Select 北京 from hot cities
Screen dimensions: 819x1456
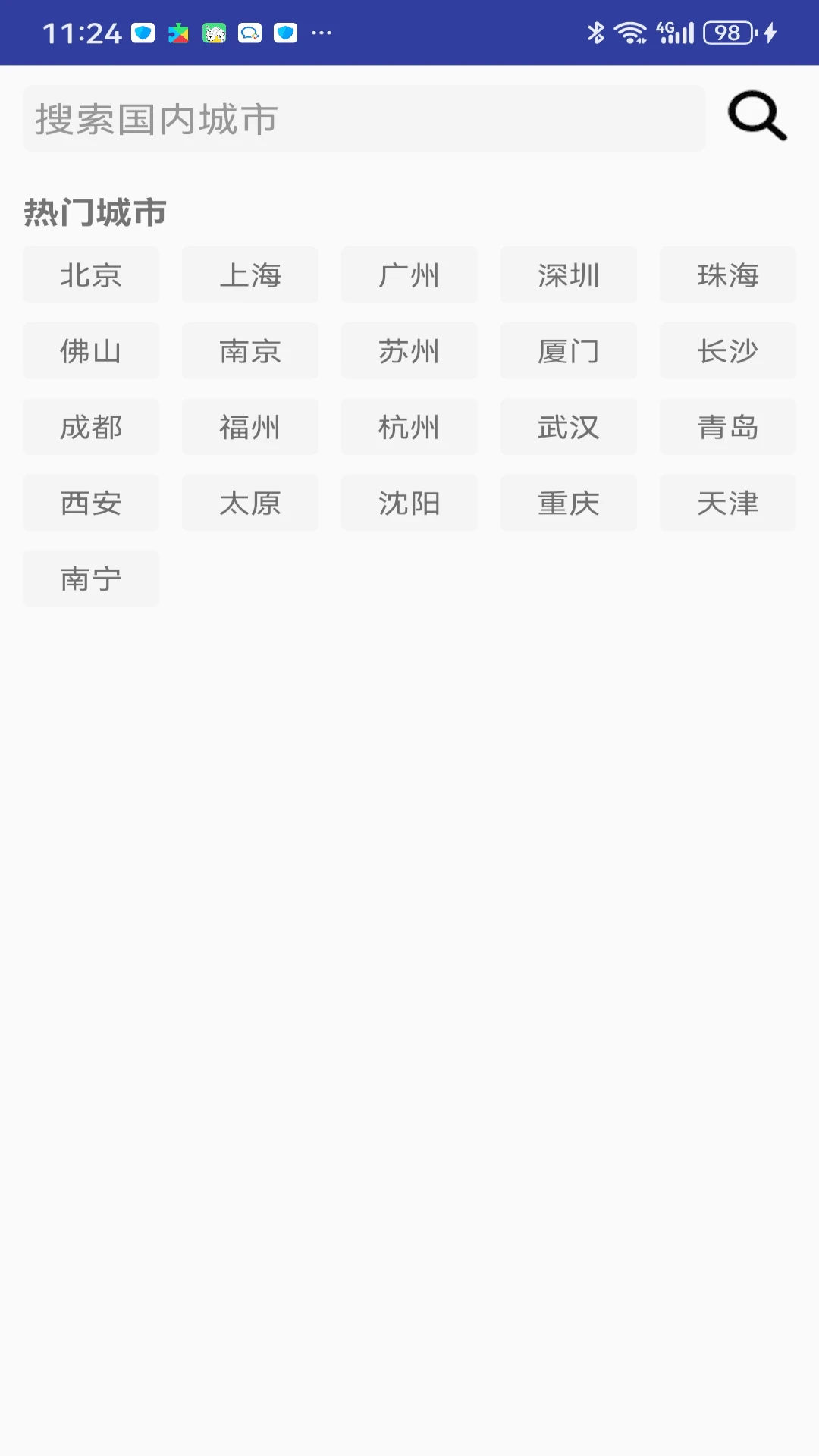(x=91, y=275)
